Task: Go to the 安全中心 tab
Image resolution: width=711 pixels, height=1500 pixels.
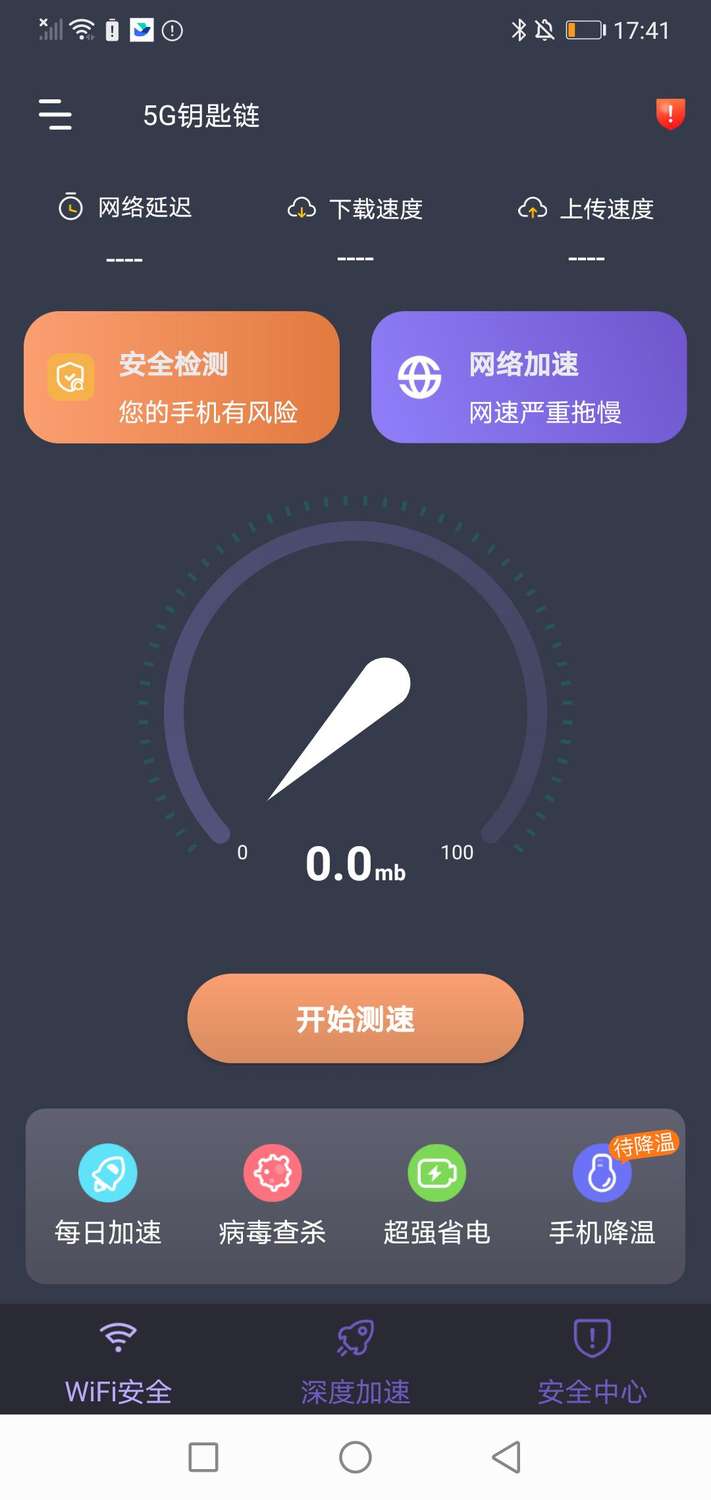Action: [x=592, y=1360]
